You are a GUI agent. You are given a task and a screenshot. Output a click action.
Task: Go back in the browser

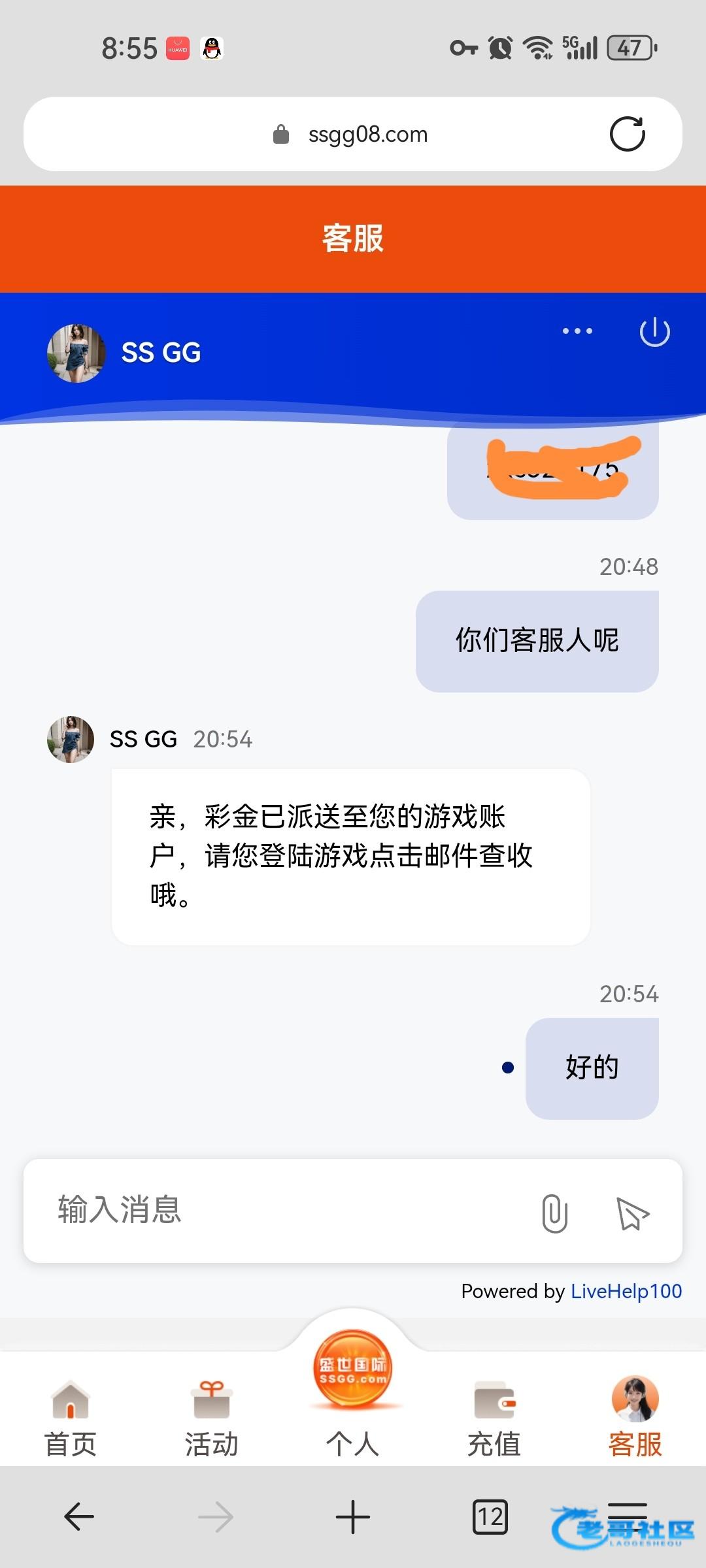(x=79, y=1516)
